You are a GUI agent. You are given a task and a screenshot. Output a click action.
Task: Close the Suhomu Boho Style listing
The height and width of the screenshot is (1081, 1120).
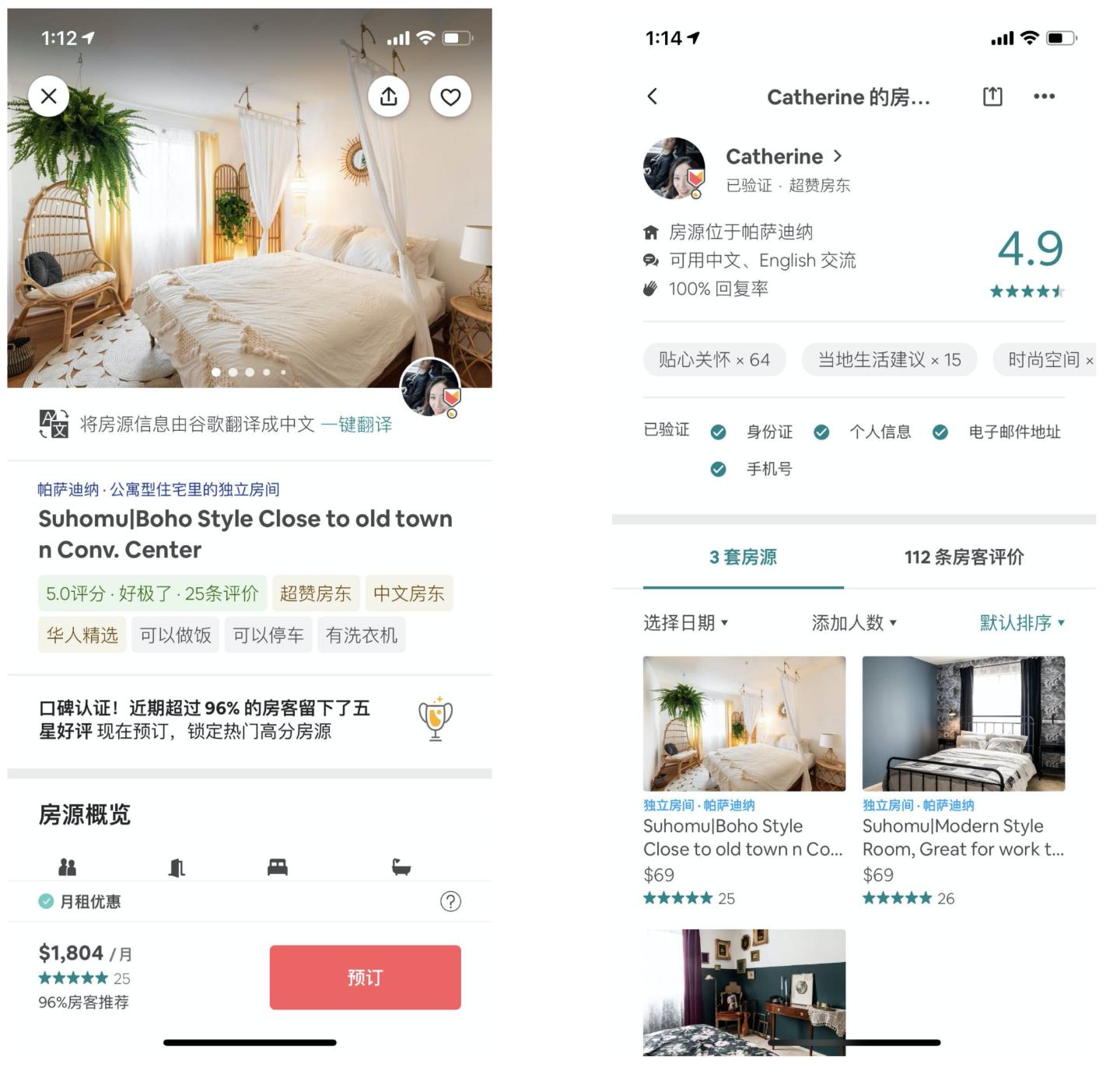tap(48, 96)
